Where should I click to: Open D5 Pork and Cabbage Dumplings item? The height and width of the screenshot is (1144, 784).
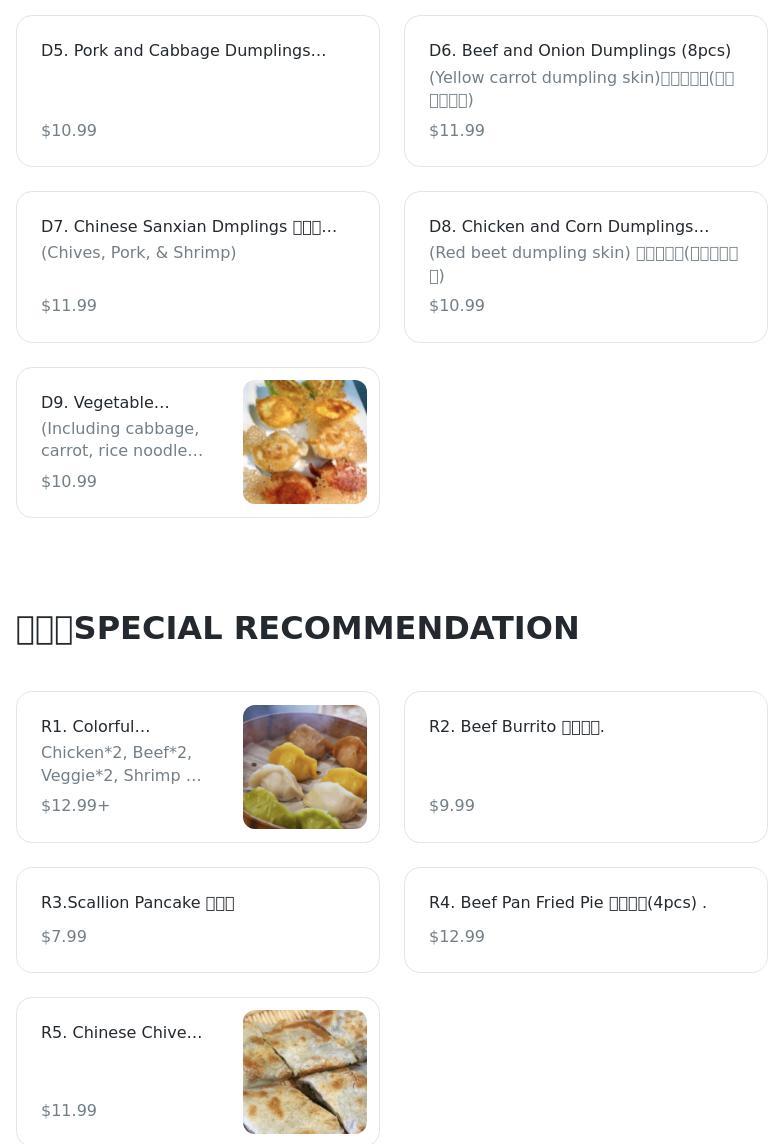198,90
